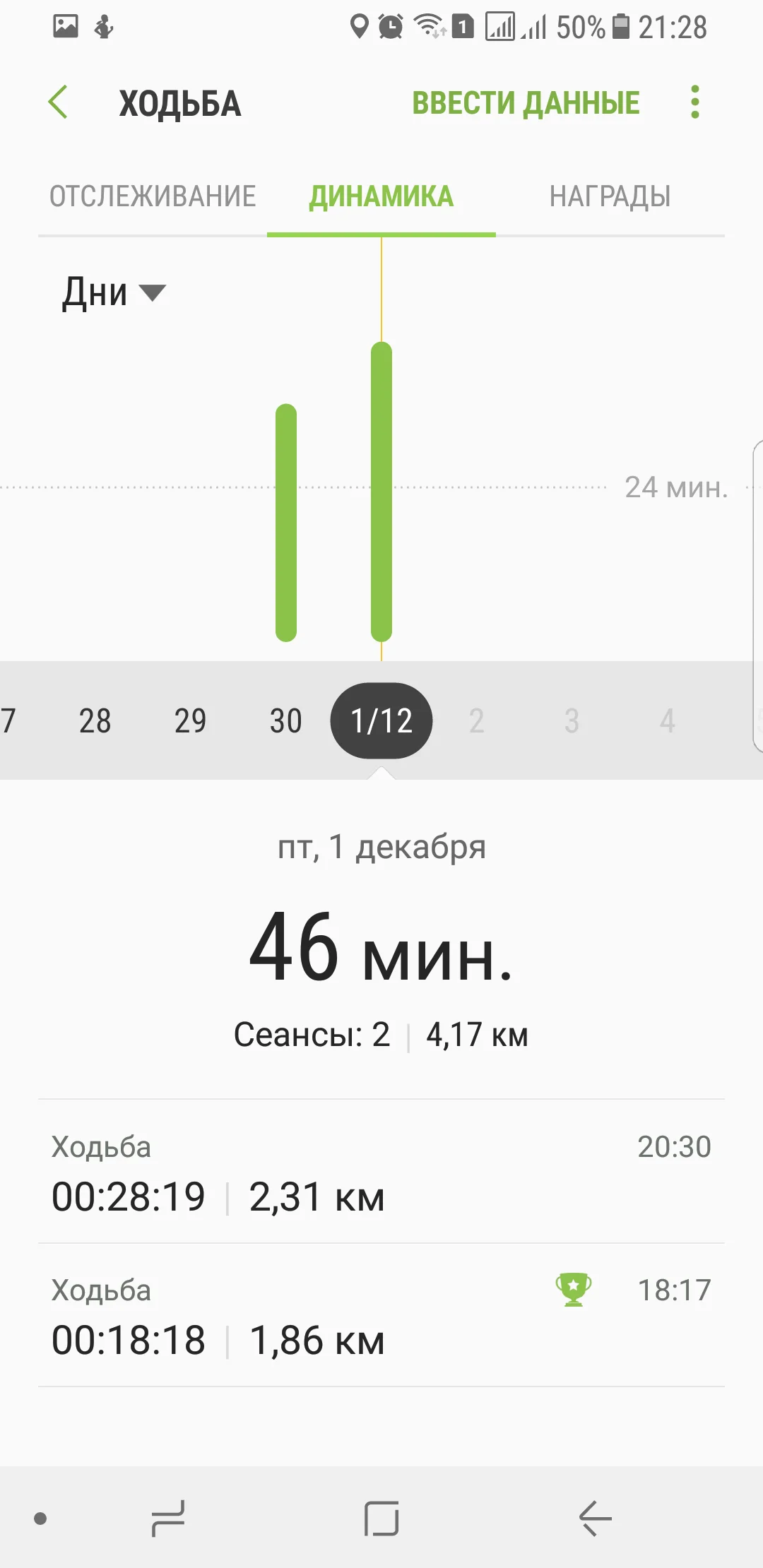The image size is (763, 1568).
Task: Select day 28 on the date strip
Action: pos(95,721)
